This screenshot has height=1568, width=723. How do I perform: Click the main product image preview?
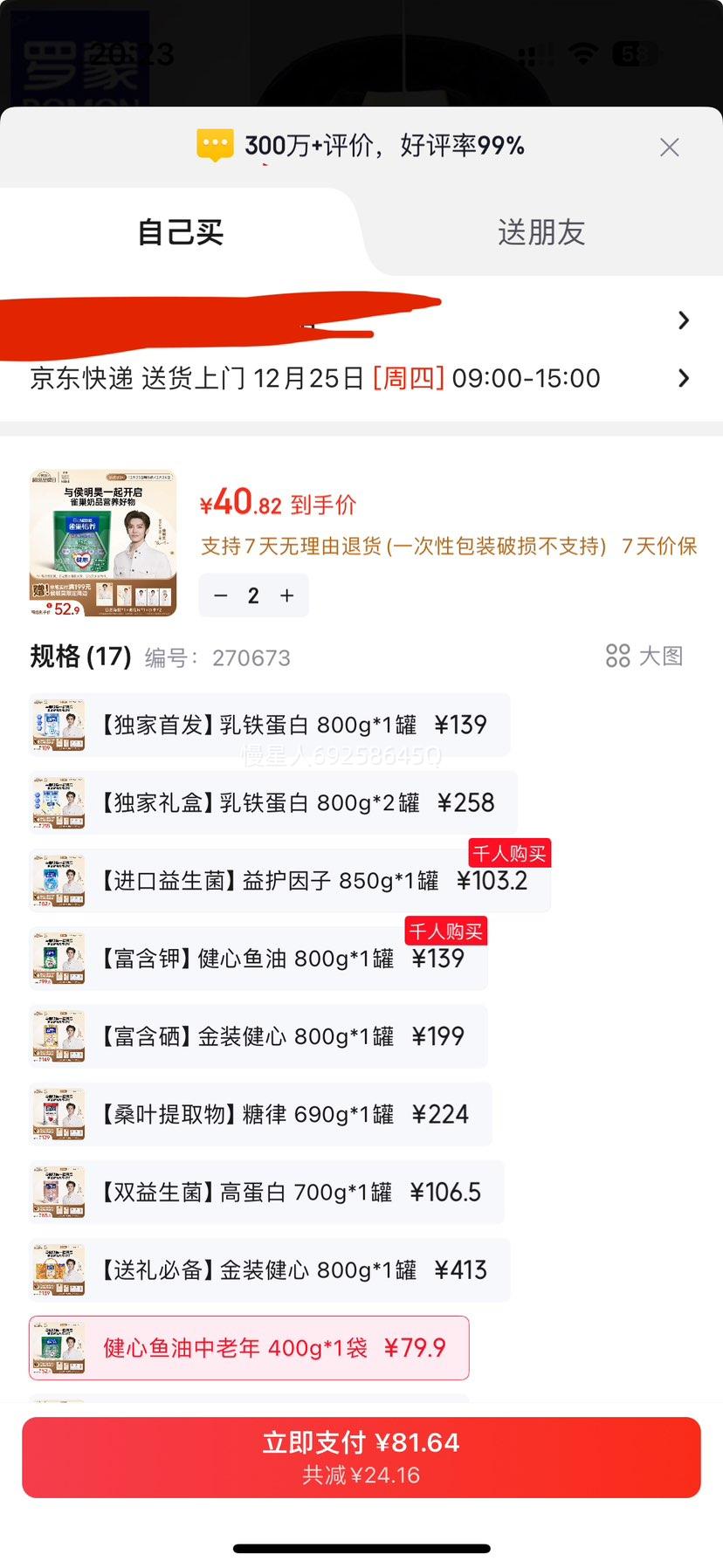[x=102, y=543]
